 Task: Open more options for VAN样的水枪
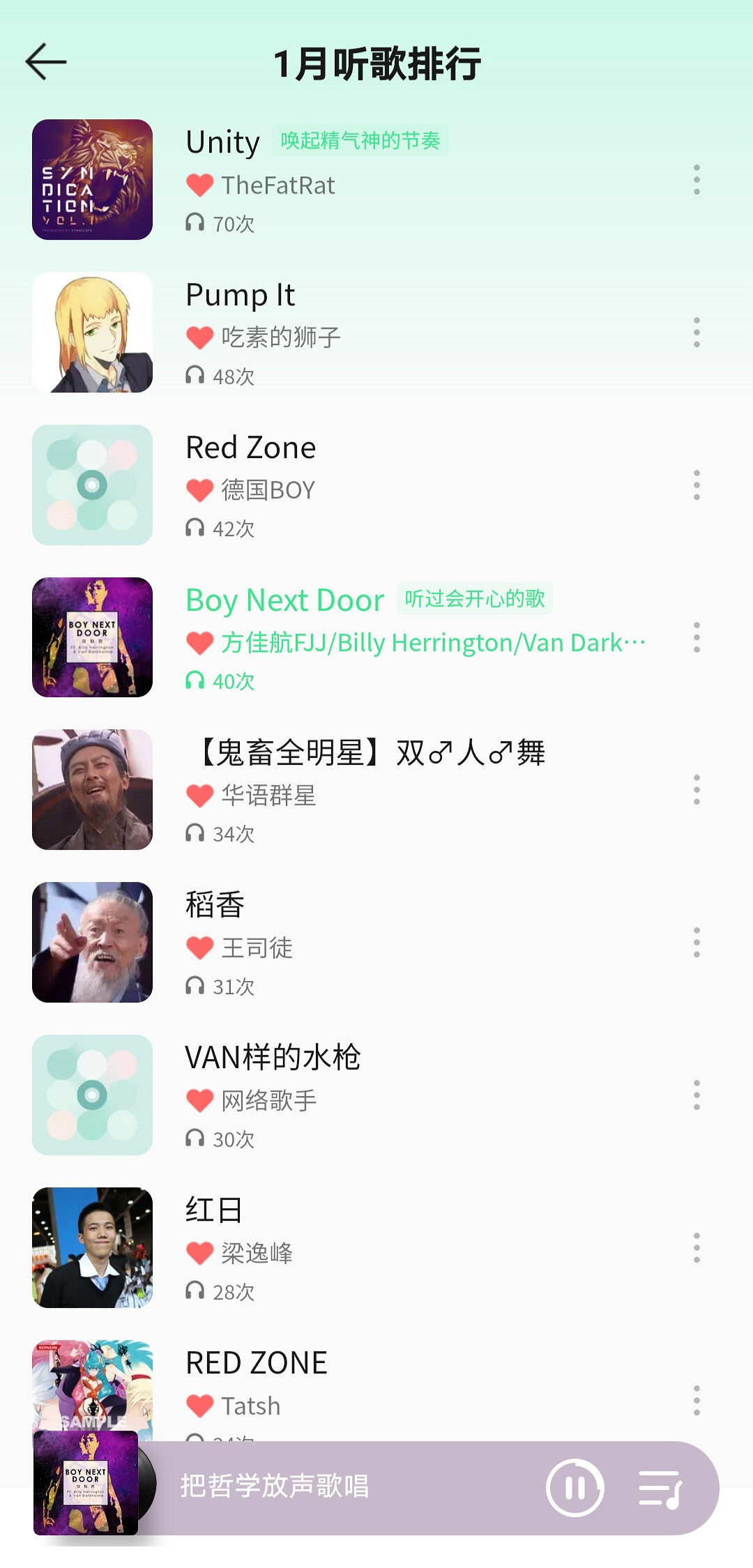[x=696, y=1095]
